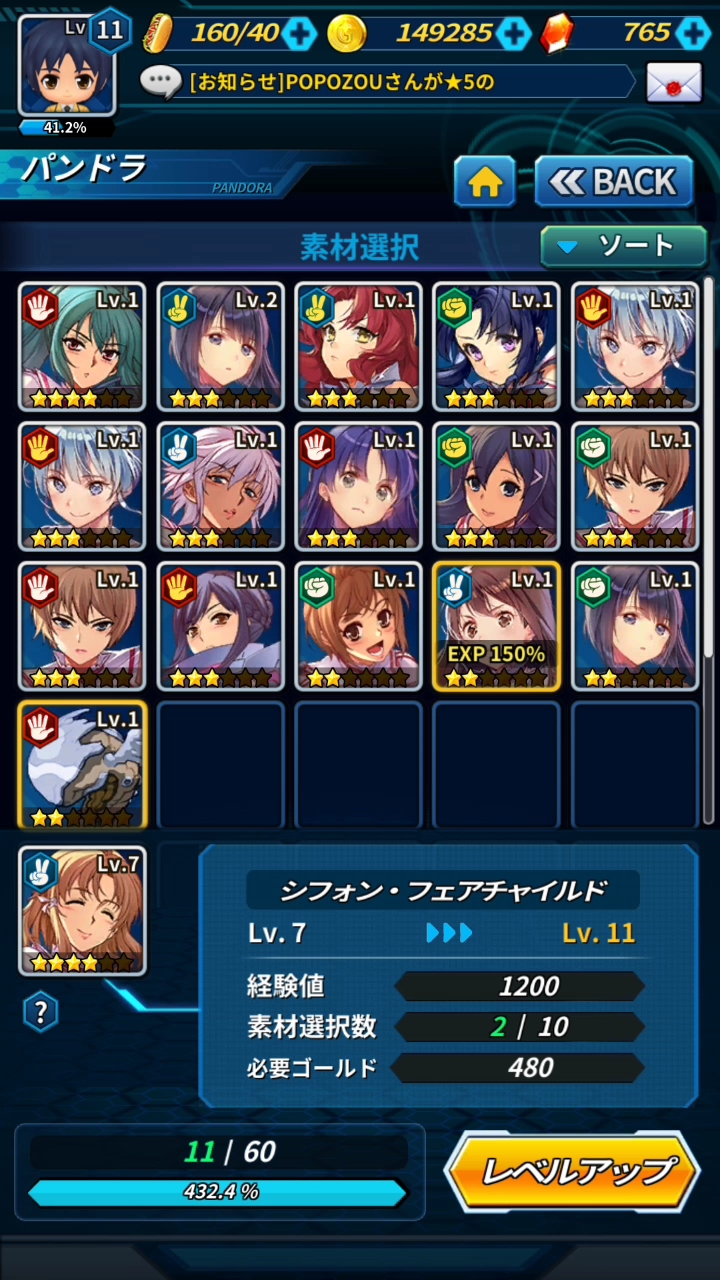The height and width of the screenshot is (1280, 720).
Task: View the Lv.7 シフォン character card
Action: [82, 911]
